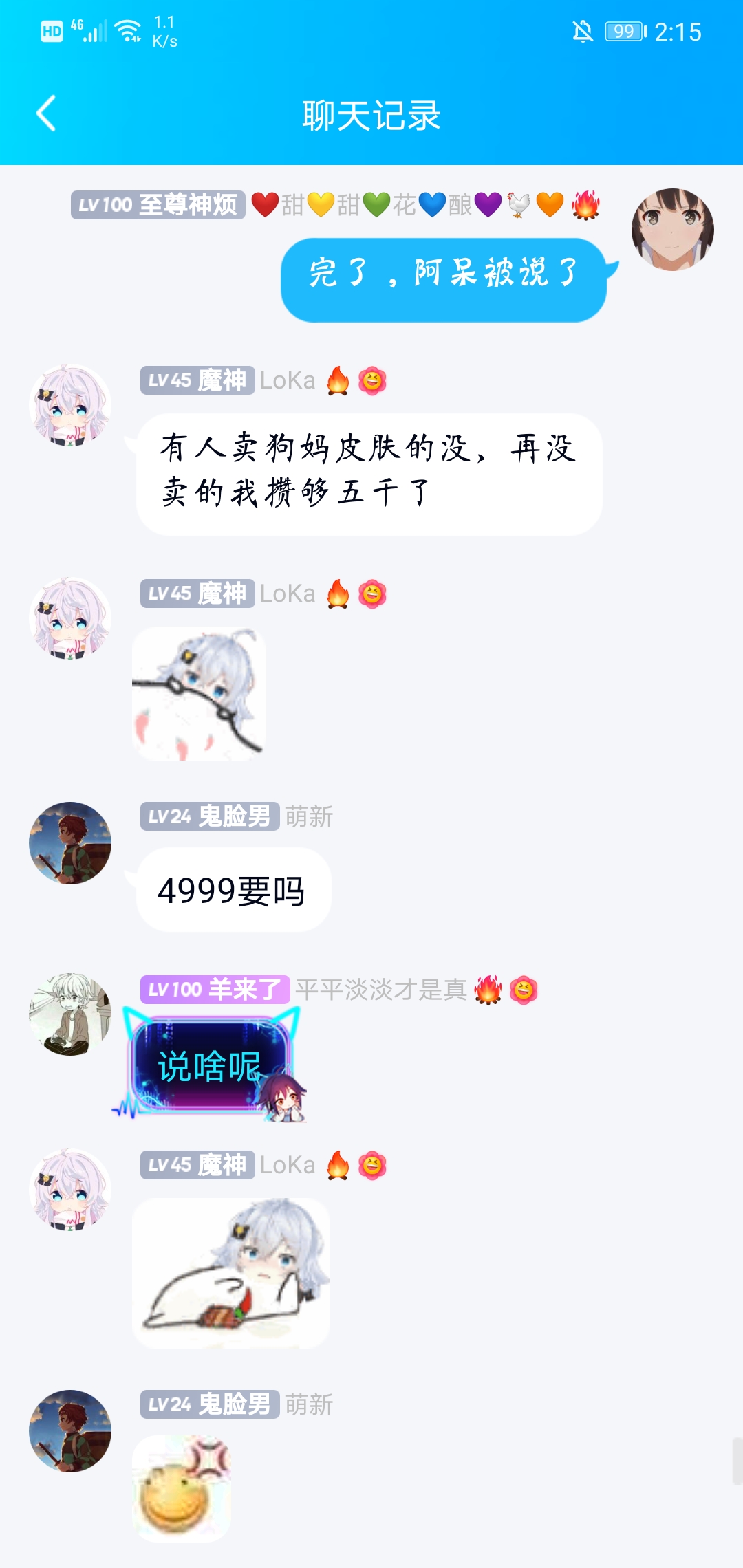This screenshot has width=743, height=1568.
Task: View LoKa's sticker of girl lying on a white blob
Action: [x=231, y=1273]
